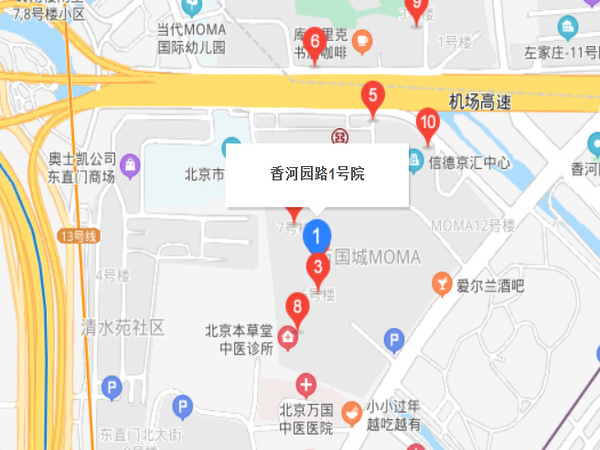Select the blue marker numbered 1
The height and width of the screenshot is (450, 600).
point(317,237)
